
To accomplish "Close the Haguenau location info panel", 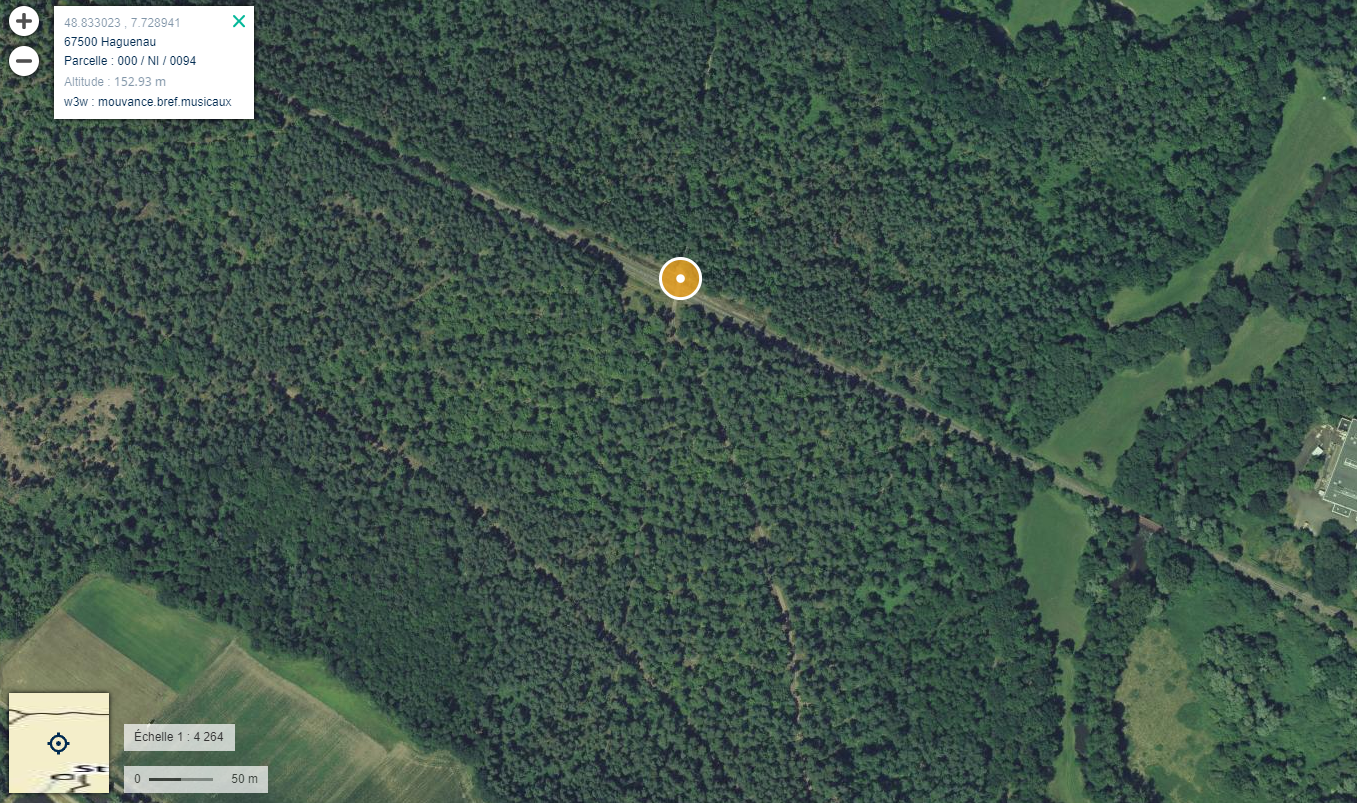I will coord(238,21).
